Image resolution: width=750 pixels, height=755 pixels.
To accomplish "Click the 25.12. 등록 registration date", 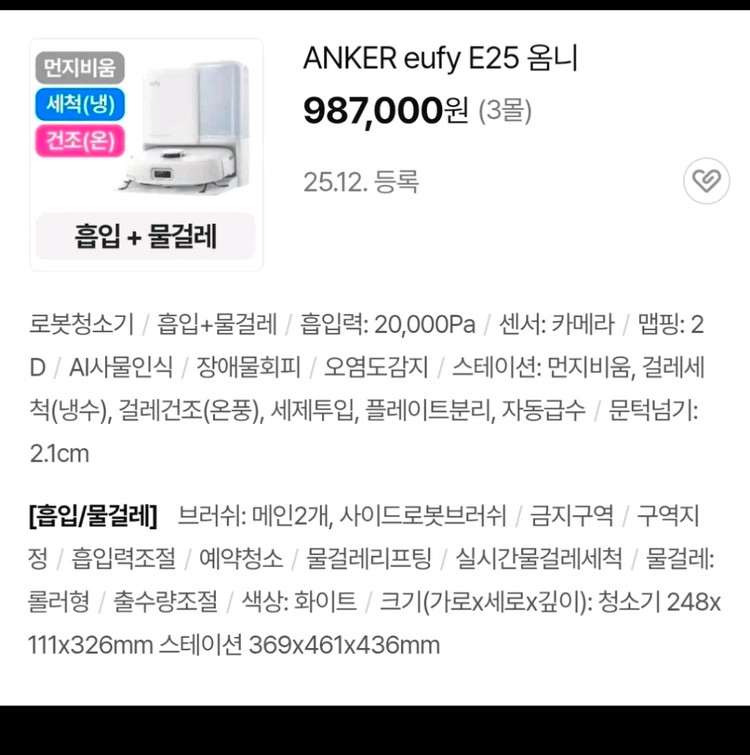I will 364,180.
